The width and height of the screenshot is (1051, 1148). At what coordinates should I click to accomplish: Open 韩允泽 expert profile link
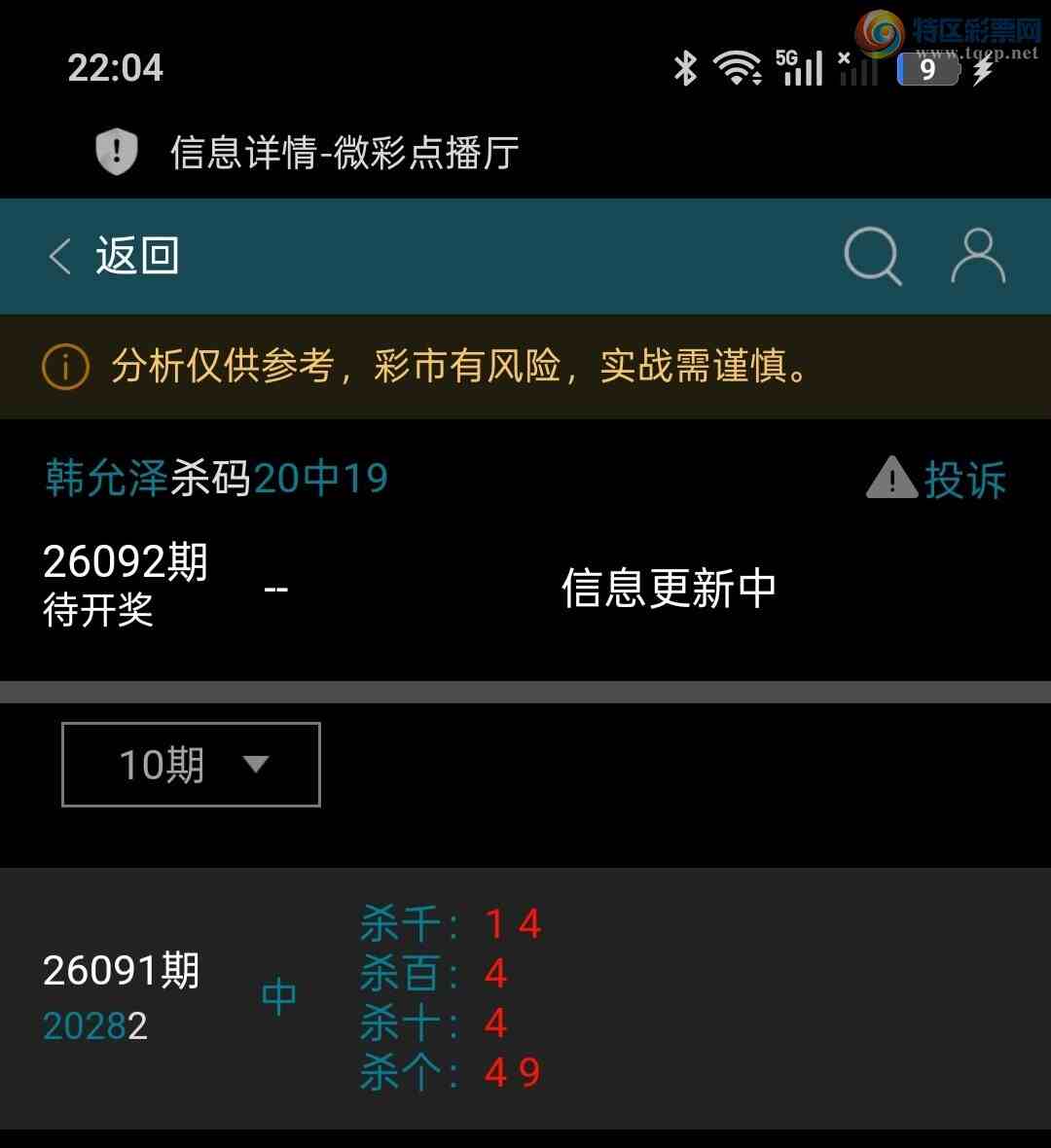[106, 479]
